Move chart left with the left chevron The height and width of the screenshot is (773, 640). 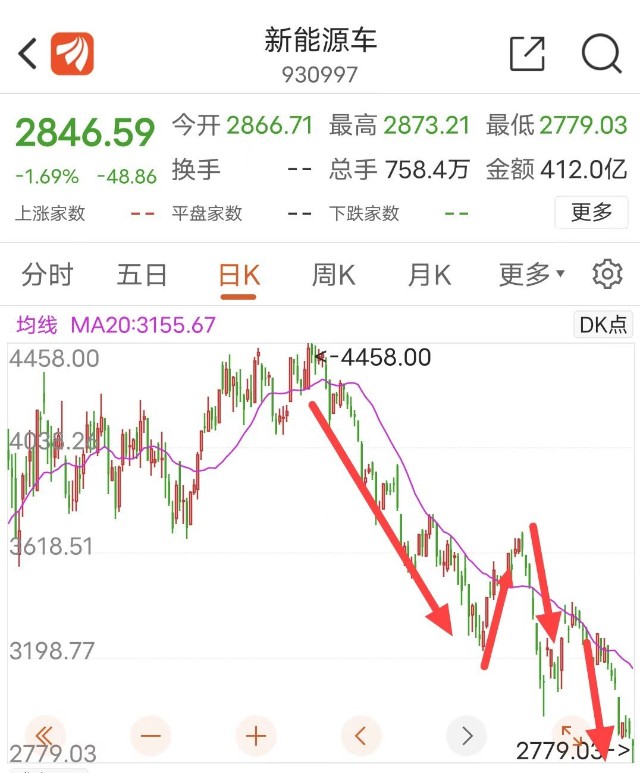[361, 736]
